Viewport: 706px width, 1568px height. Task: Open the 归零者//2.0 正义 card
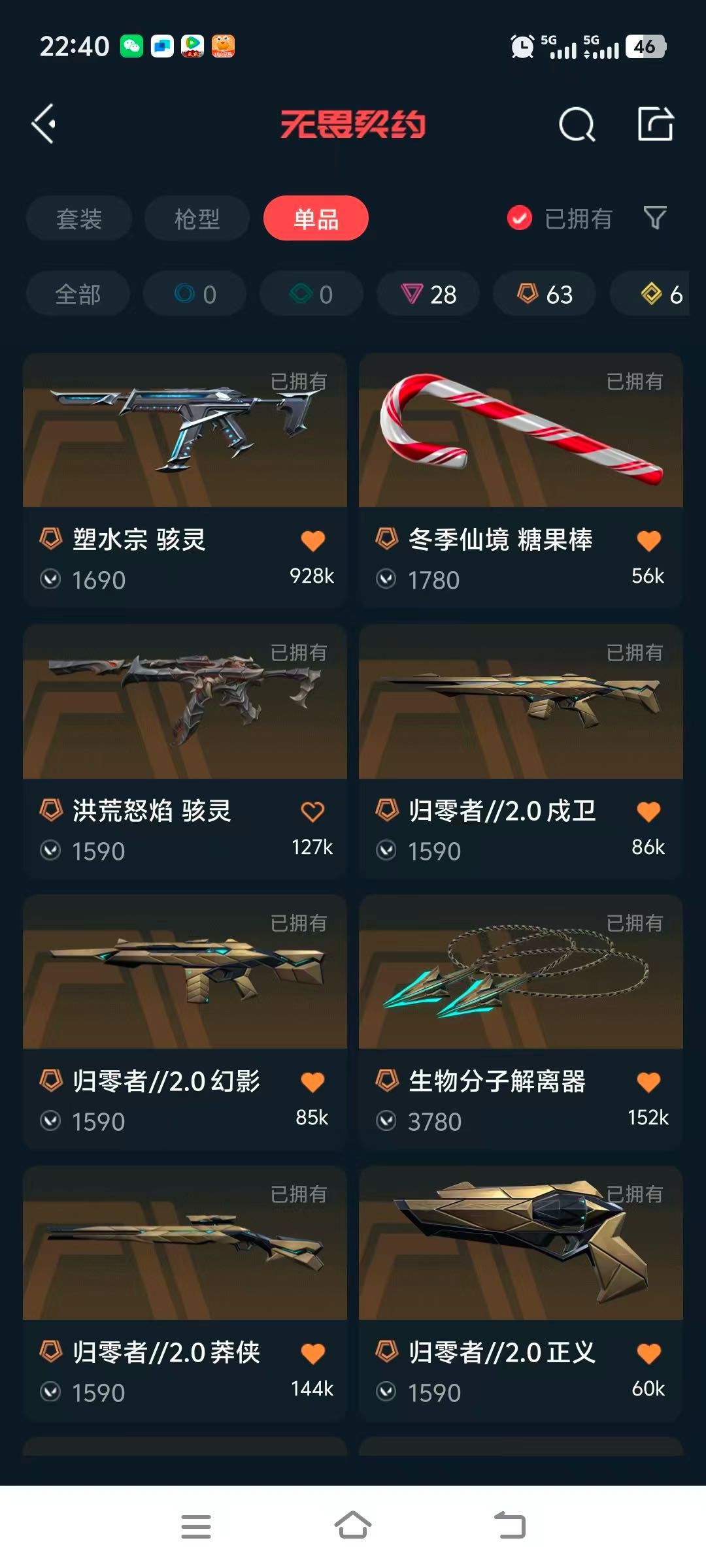coord(521,1294)
